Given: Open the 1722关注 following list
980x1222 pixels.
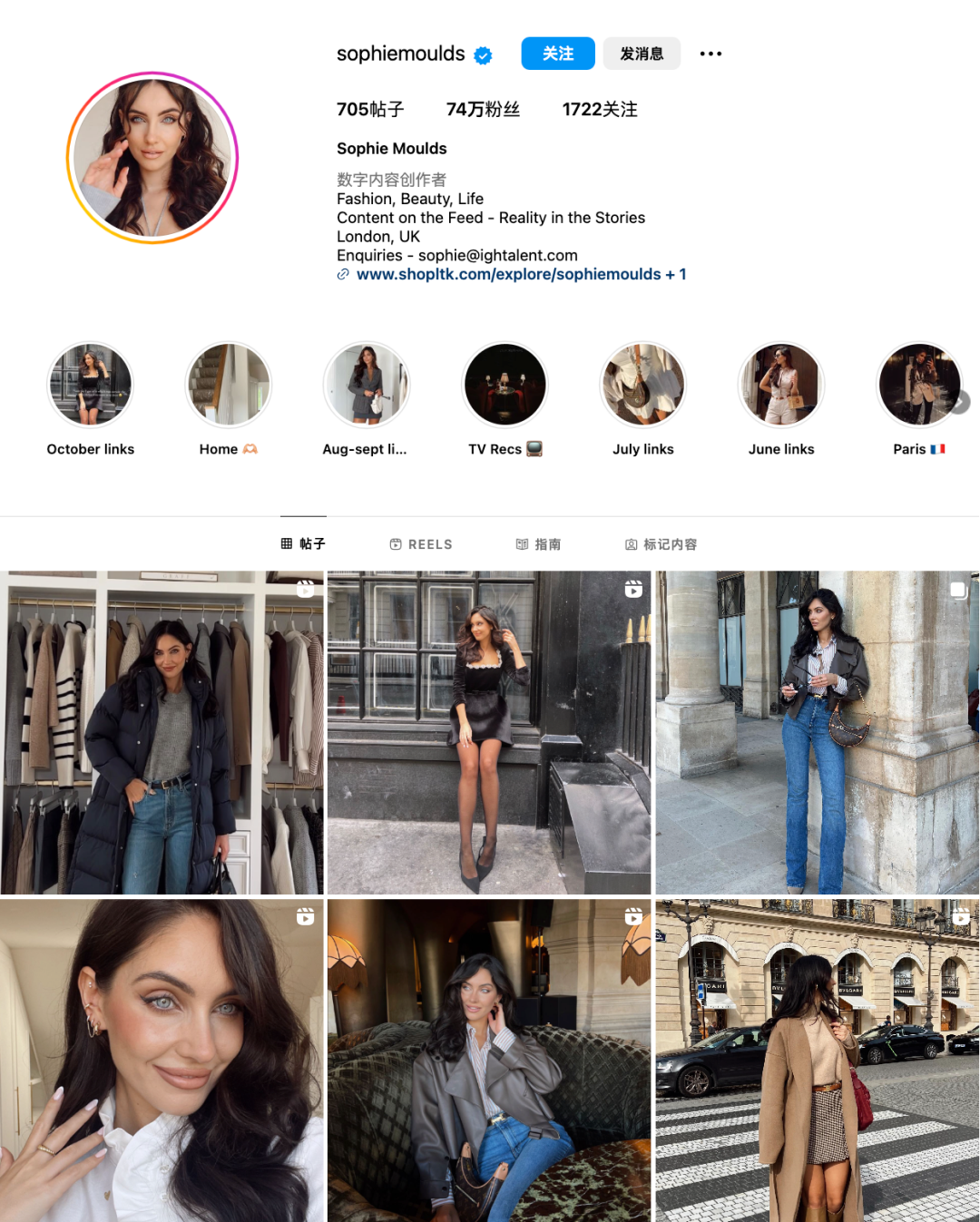Looking at the screenshot, I should pos(599,109).
